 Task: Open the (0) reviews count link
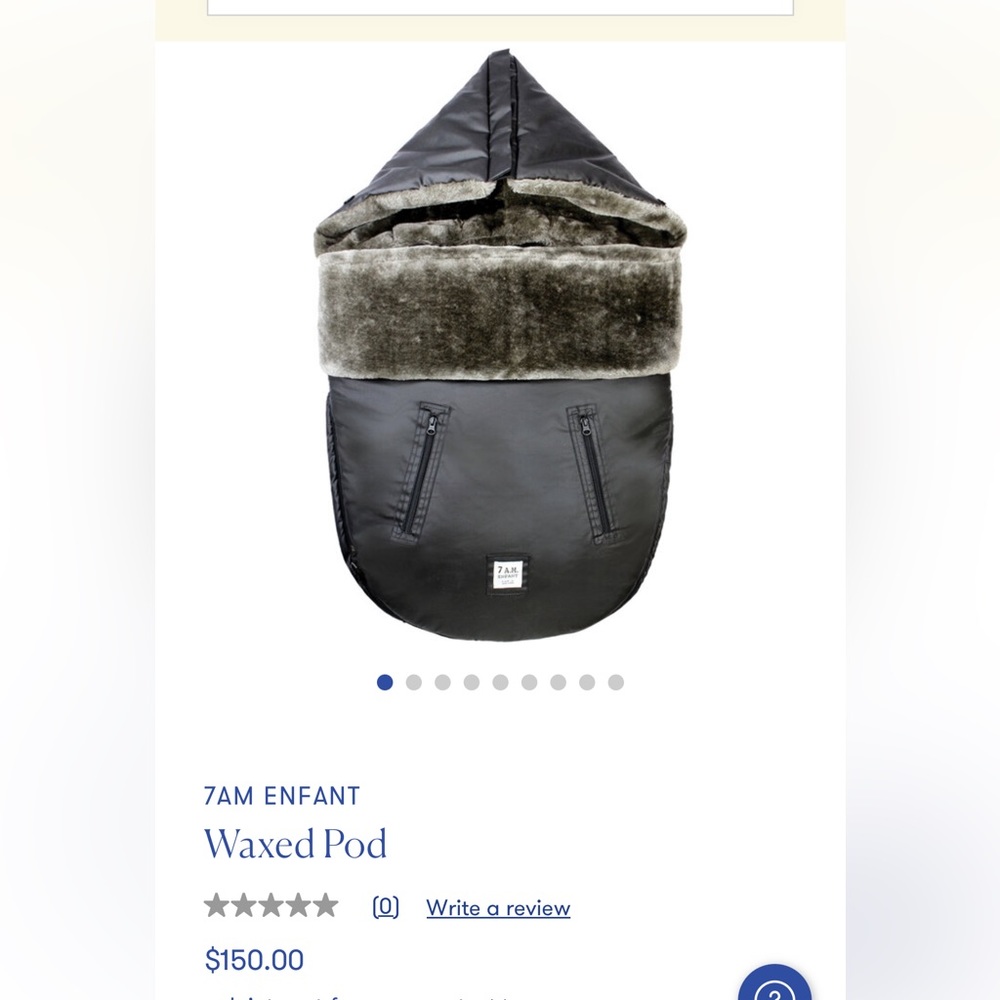point(385,907)
